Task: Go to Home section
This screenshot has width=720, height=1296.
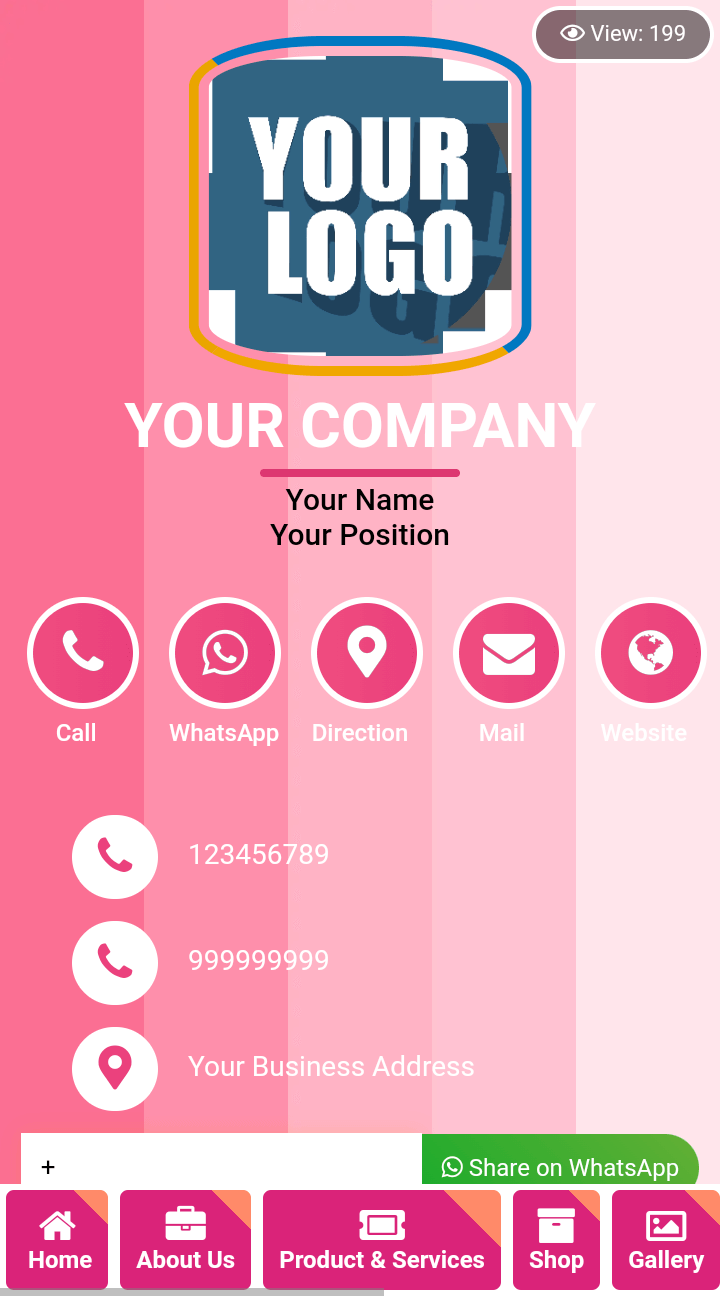Action: tap(60, 1240)
